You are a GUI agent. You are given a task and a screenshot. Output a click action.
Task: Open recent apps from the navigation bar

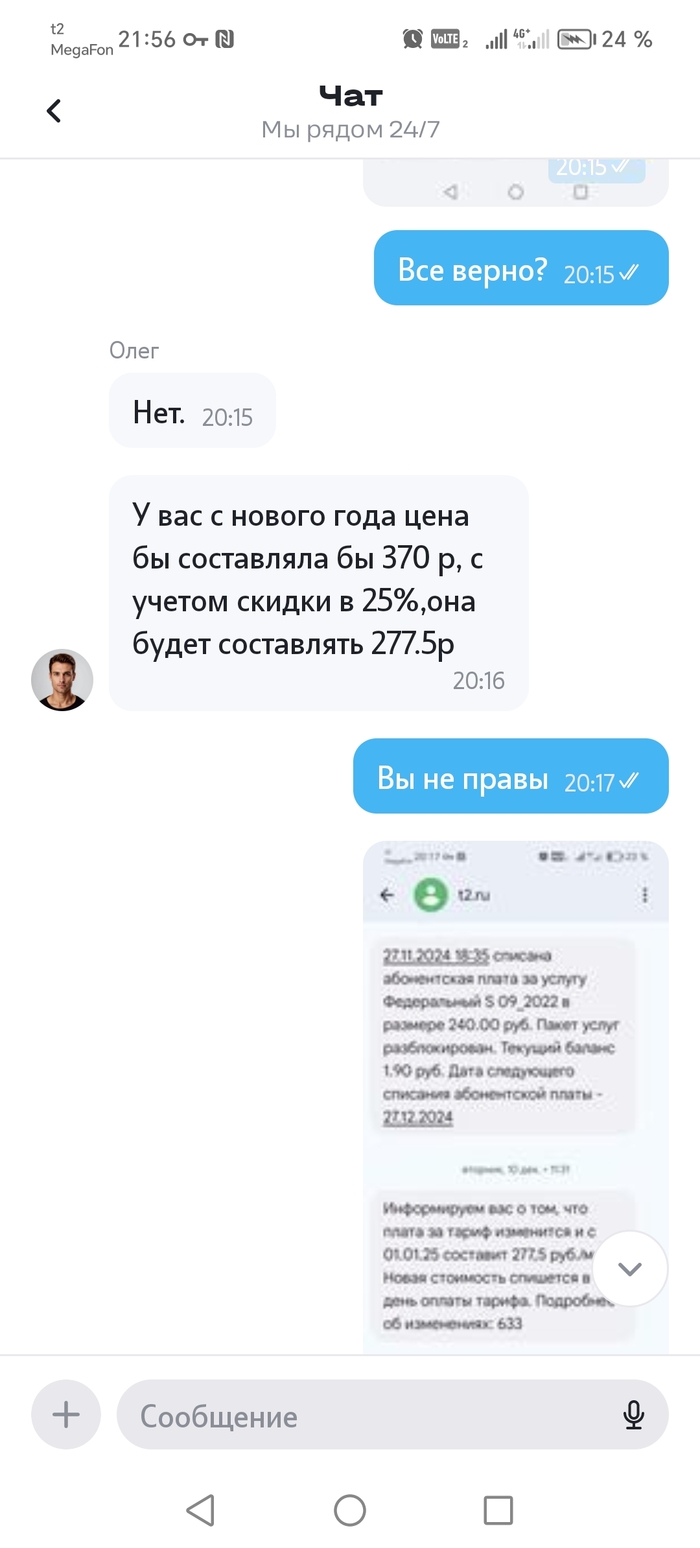coord(497,1510)
